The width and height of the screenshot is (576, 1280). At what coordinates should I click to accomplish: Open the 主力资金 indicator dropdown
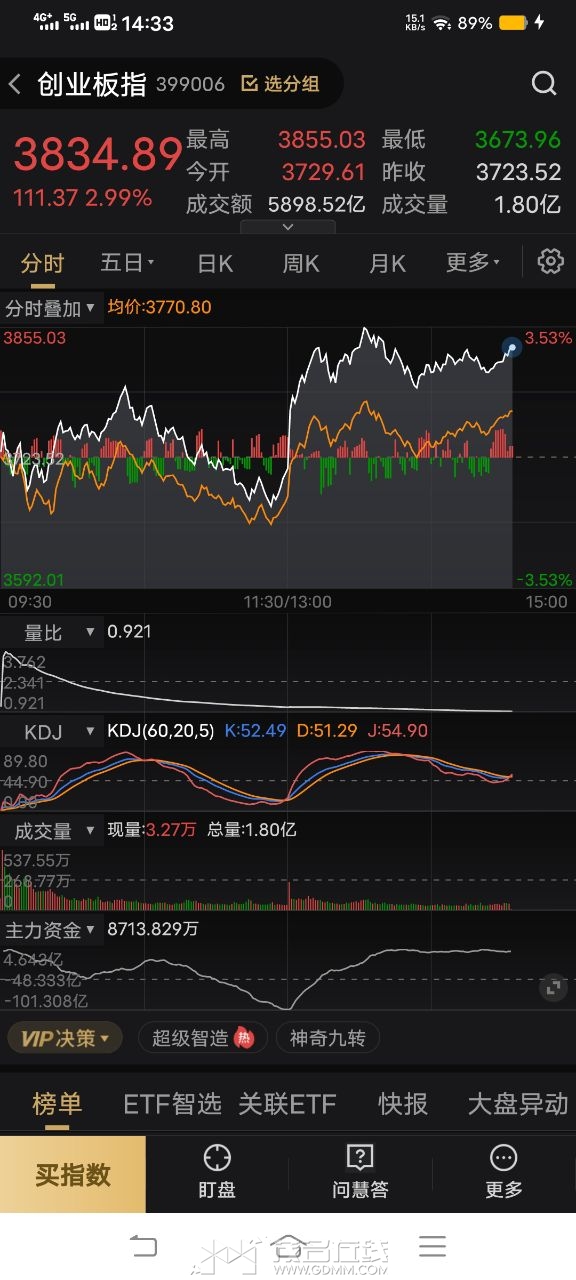tap(51, 930)
